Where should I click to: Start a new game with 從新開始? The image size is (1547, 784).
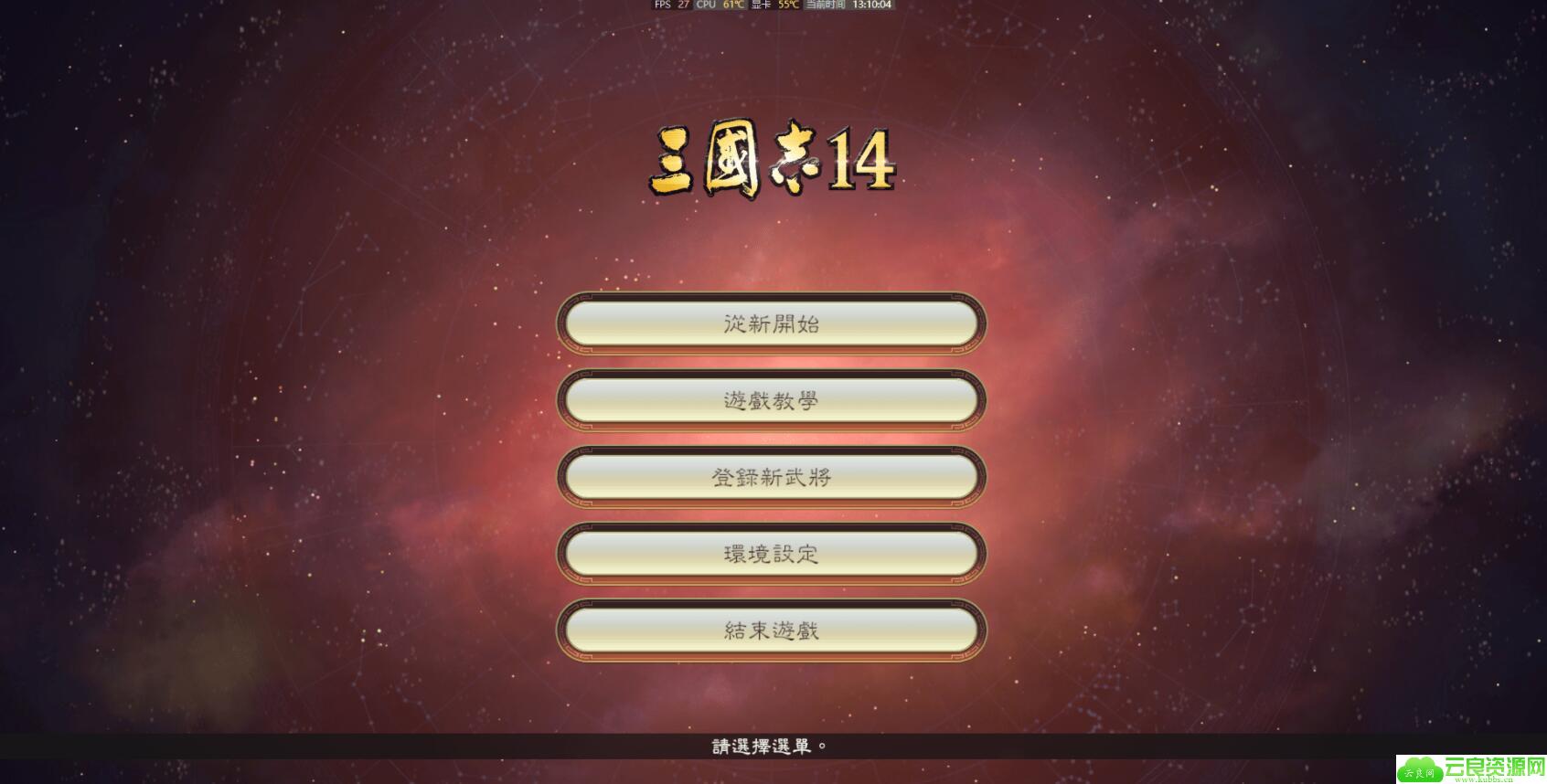click(x=771, y=323)
